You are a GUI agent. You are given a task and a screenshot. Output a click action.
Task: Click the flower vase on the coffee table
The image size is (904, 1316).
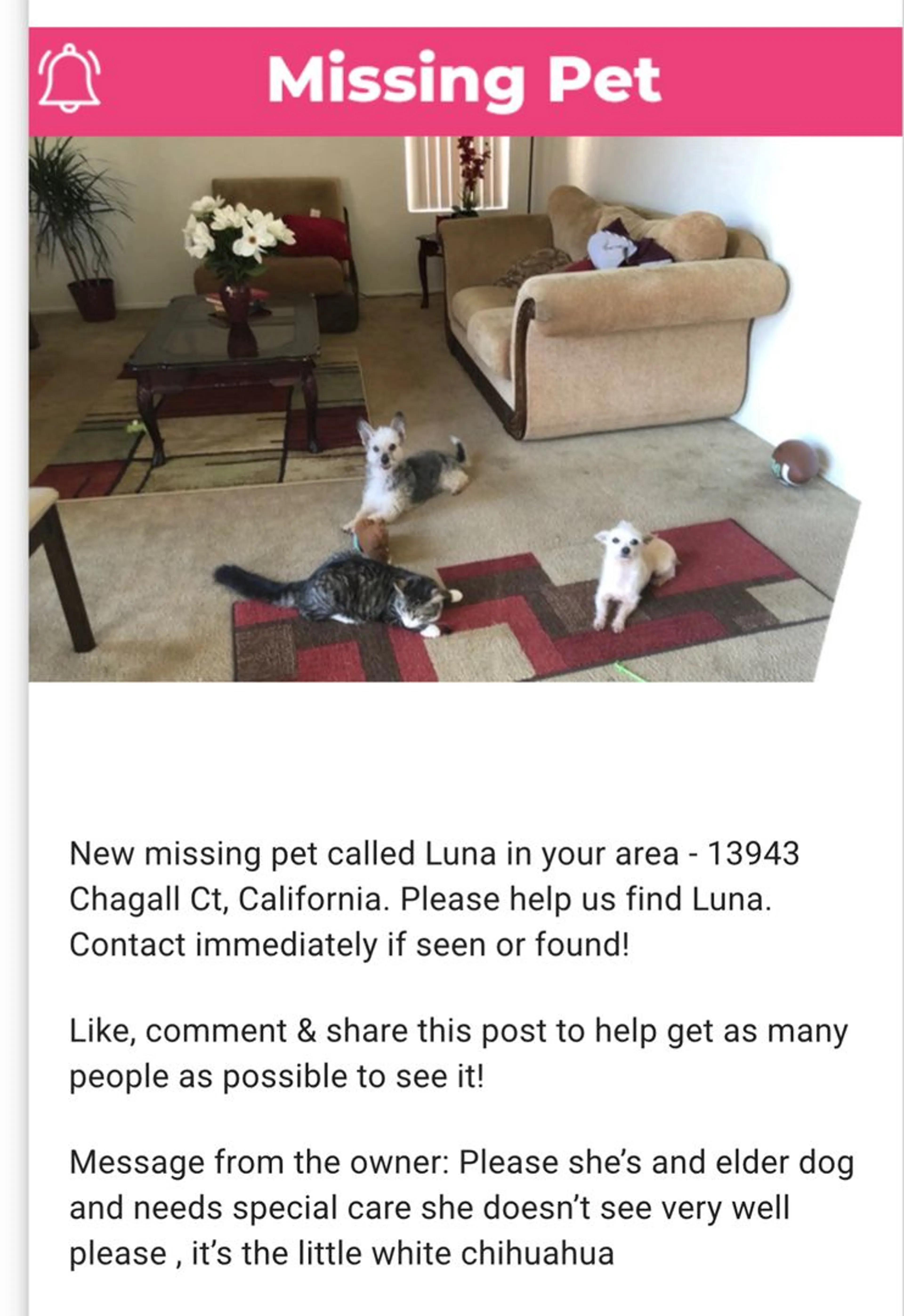point(238,244)
